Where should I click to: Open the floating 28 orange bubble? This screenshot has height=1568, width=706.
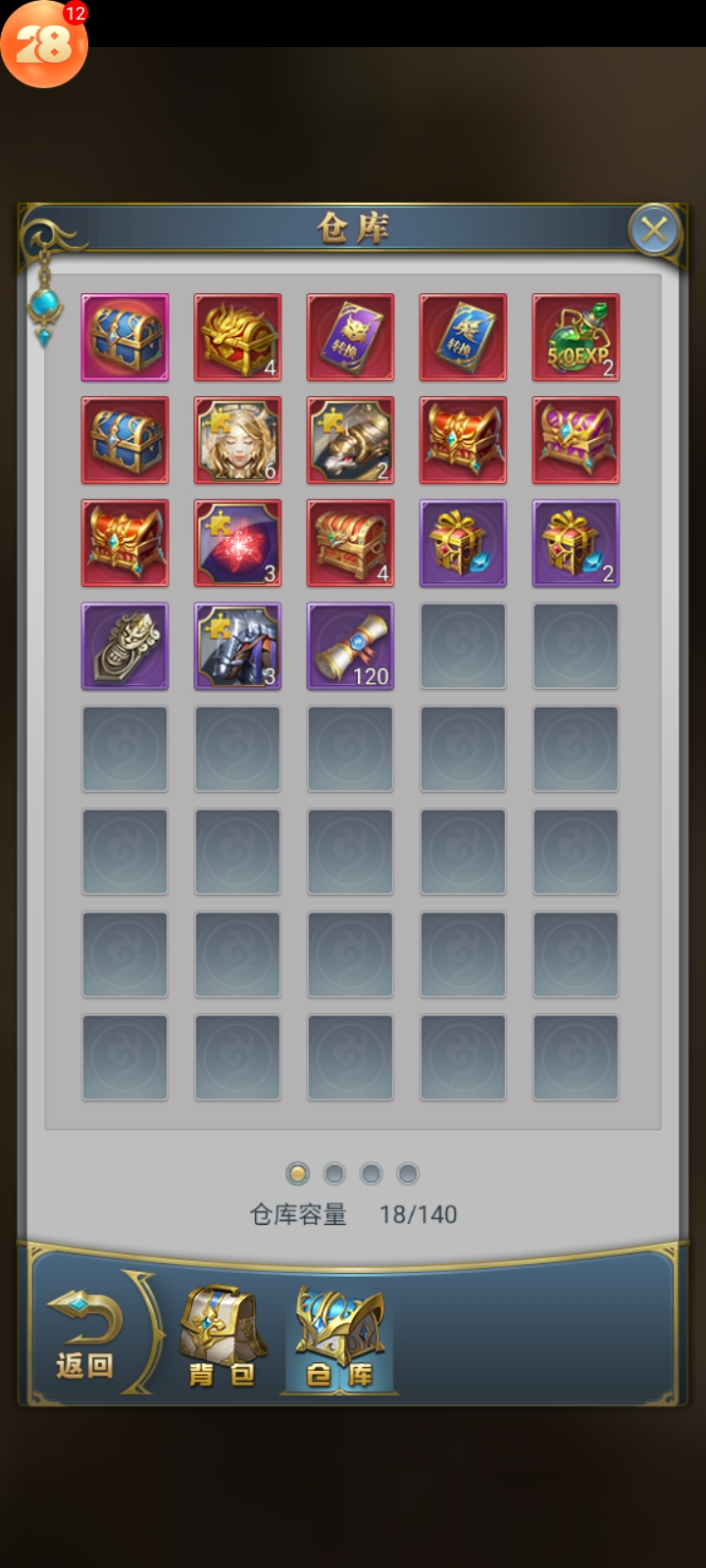[x=44, y=44]
